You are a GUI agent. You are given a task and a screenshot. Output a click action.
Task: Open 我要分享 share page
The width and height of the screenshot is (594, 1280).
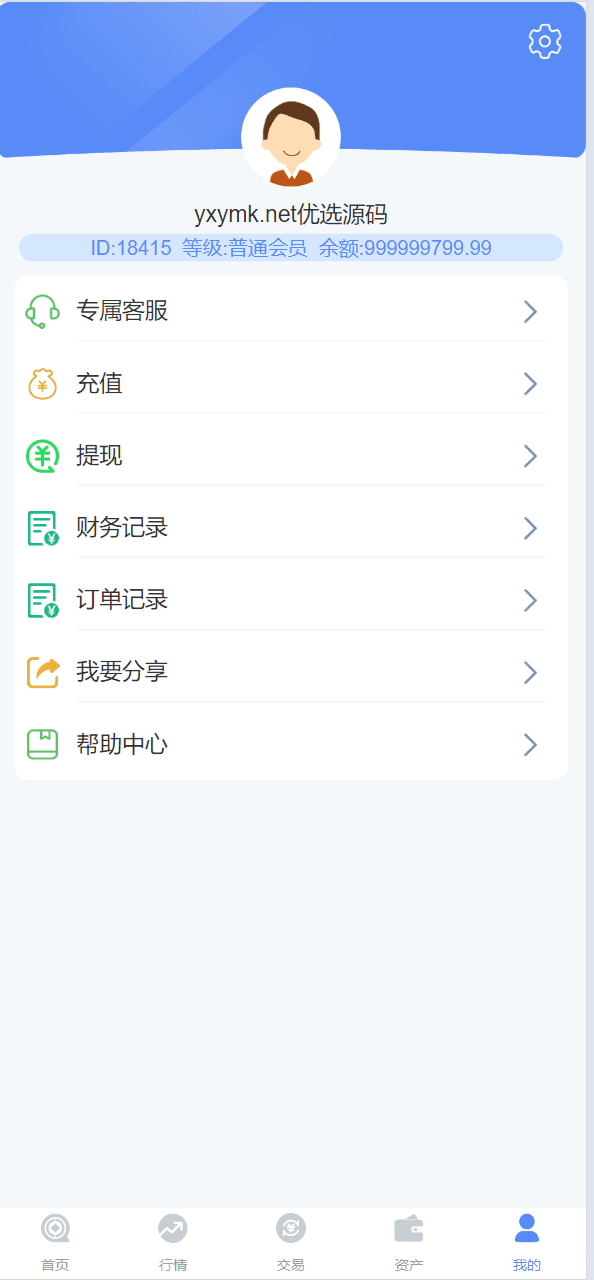[x=291, y=672]
